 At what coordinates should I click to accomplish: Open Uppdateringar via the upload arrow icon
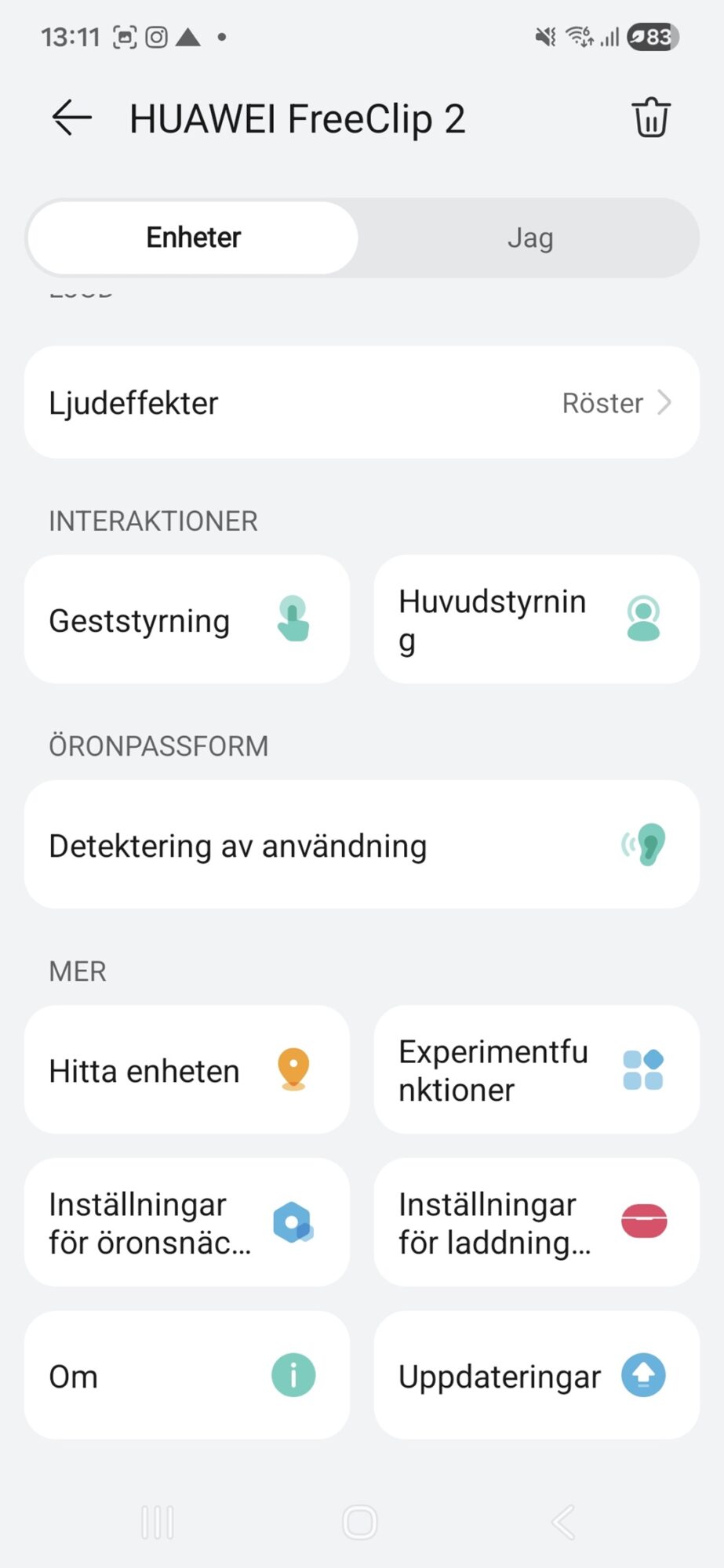coord(643,1376)
